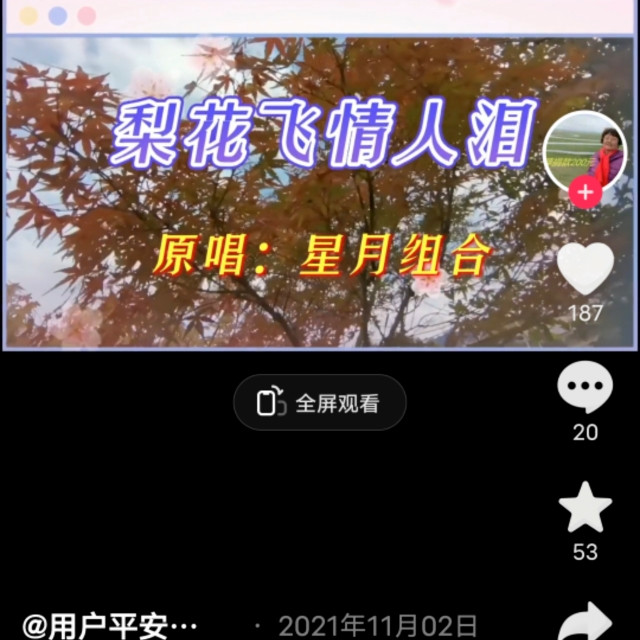This screenshot has width=640, height=640.
Task: Open the creator's profile avatar
Action: click(x=585, y=152)
